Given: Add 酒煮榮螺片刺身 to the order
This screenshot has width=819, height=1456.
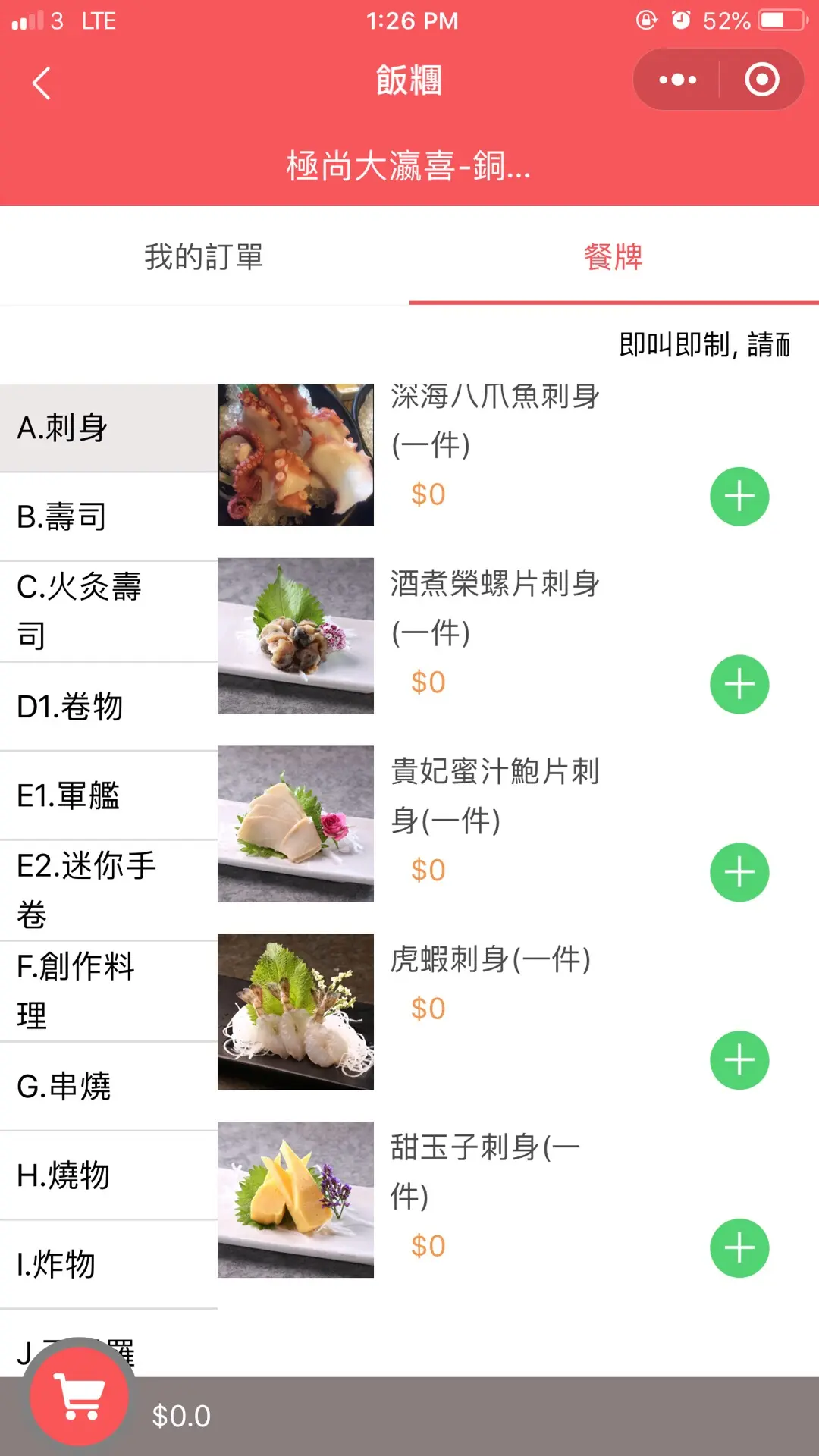Looking at the screenshot, I should tap(739, 684).
